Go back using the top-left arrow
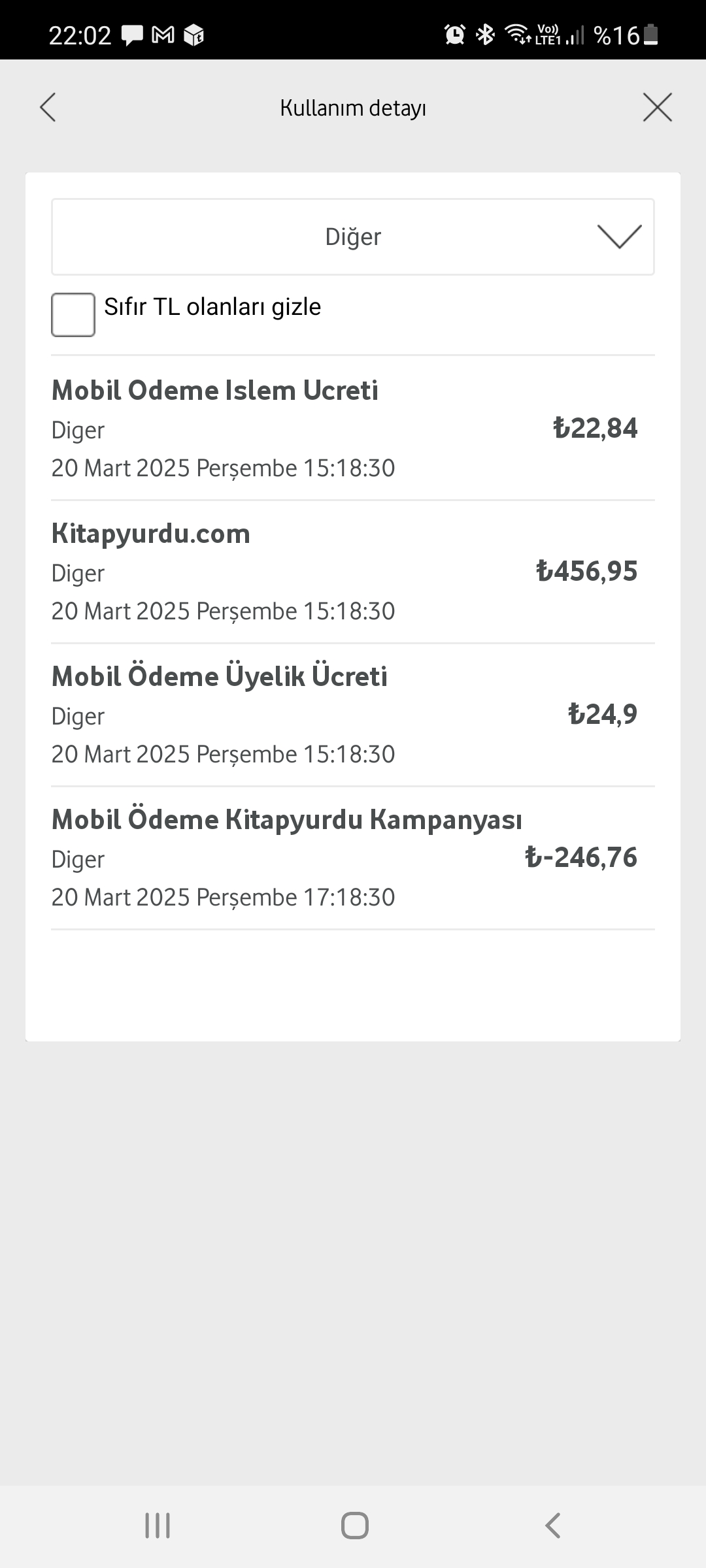 tap(48, 108)
